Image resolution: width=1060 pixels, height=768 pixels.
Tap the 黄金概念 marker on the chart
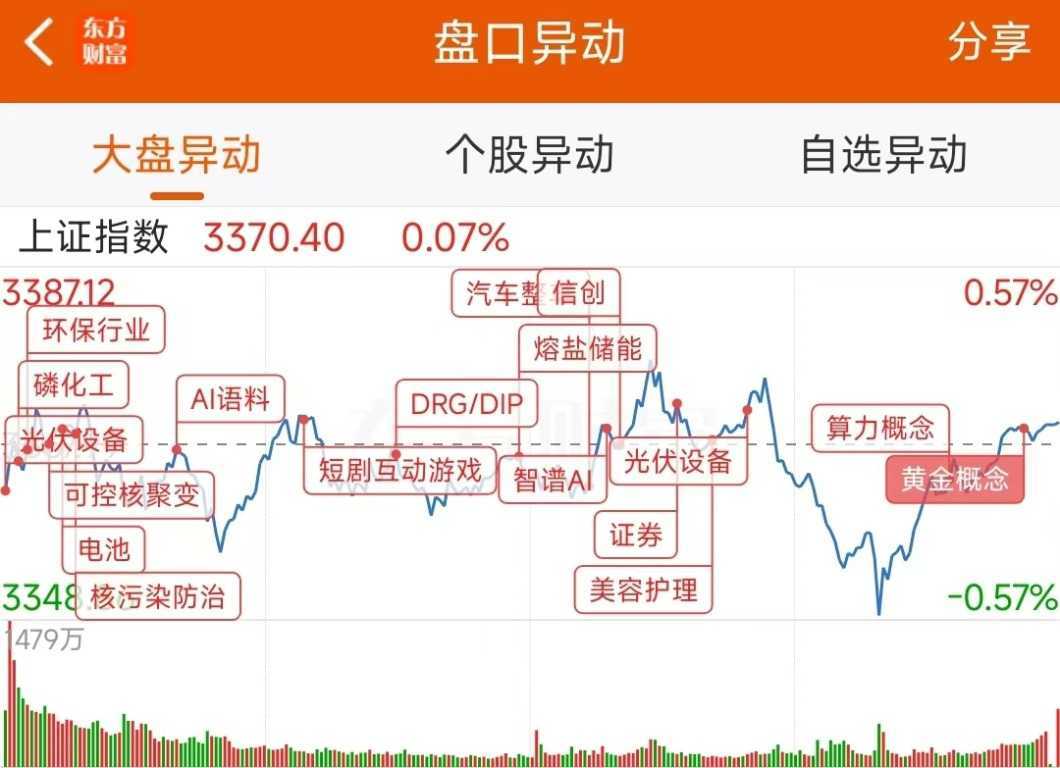click(955, 480)
